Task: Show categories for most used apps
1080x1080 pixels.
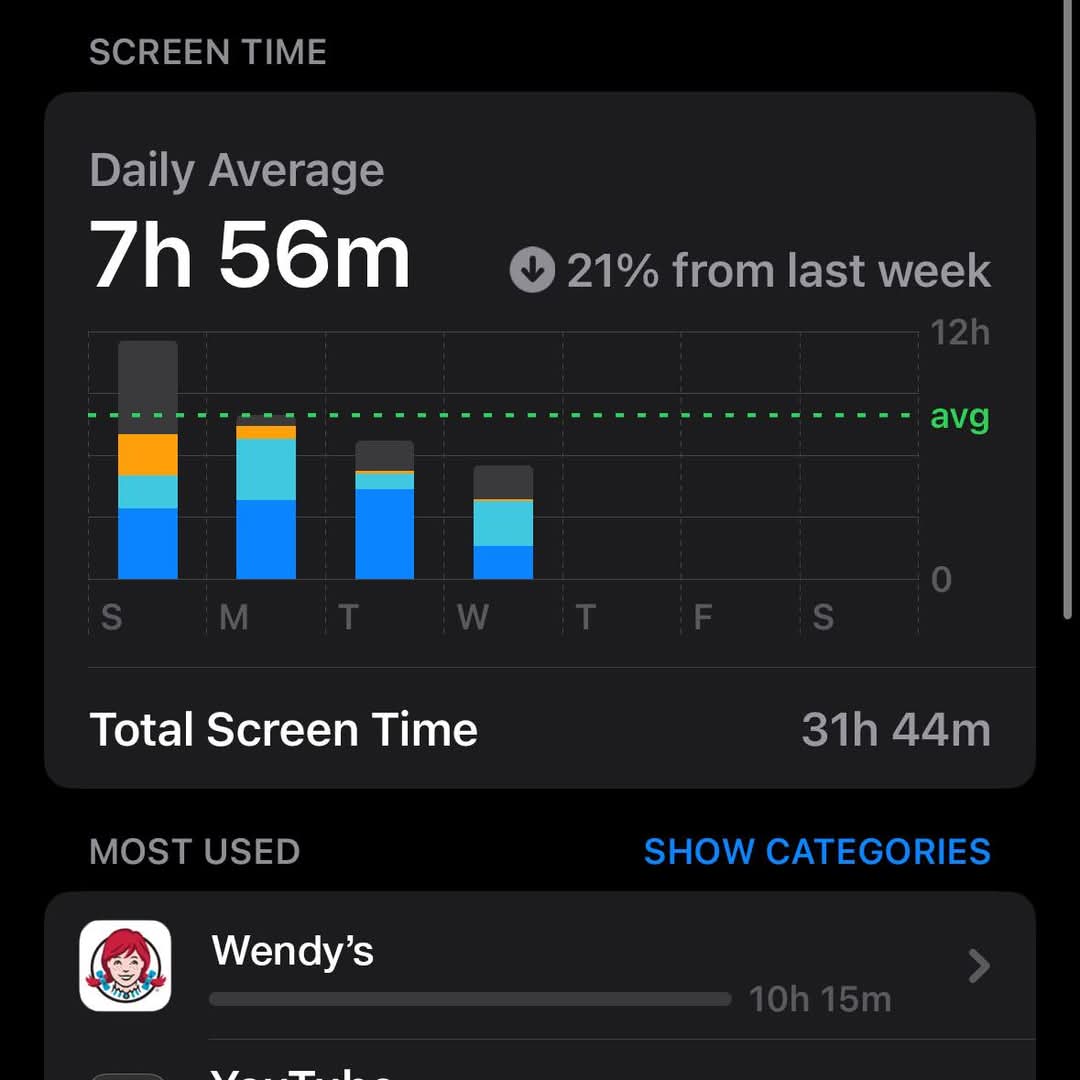Action: [x=816, y=851]
